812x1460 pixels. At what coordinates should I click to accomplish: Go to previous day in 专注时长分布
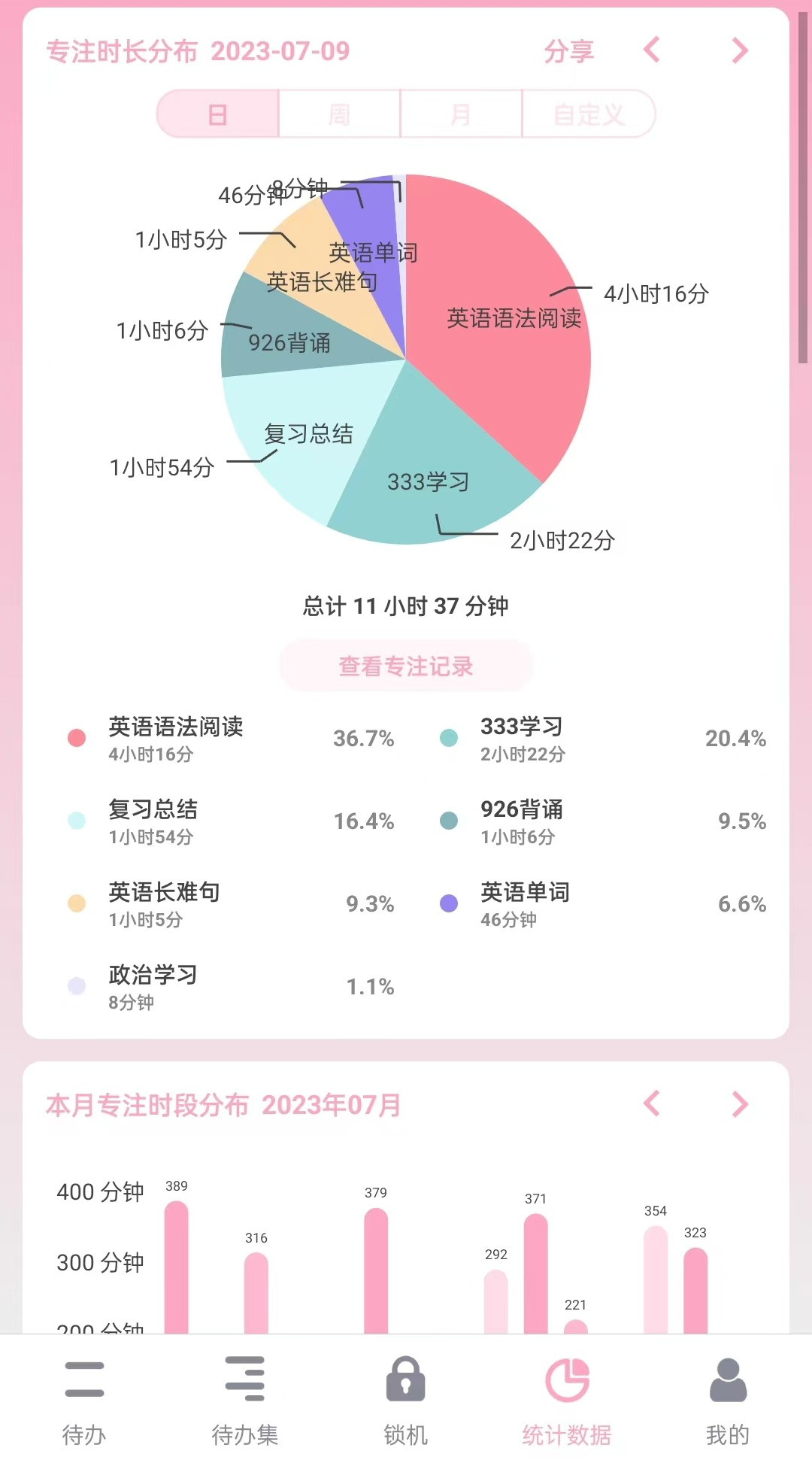click(x=652, y=50)
